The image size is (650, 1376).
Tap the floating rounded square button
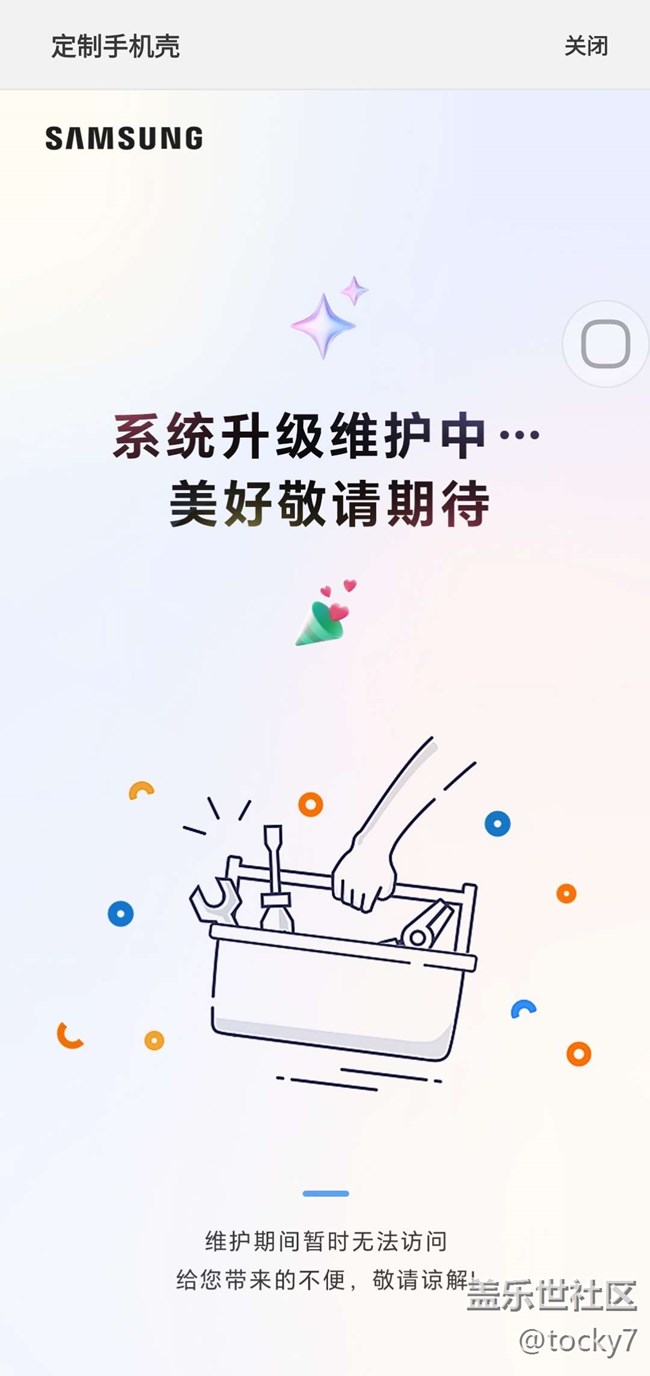pos(605,345)
